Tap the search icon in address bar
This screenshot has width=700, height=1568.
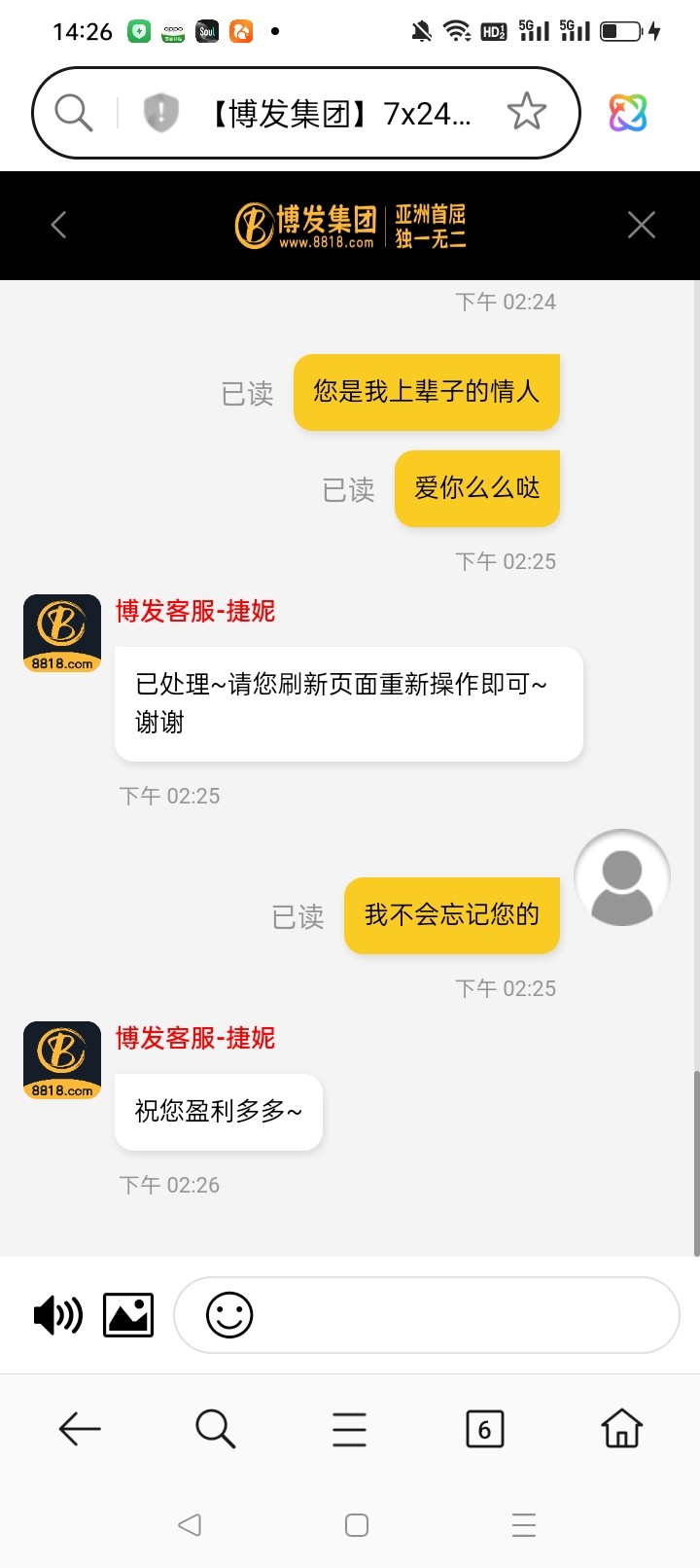74,113
